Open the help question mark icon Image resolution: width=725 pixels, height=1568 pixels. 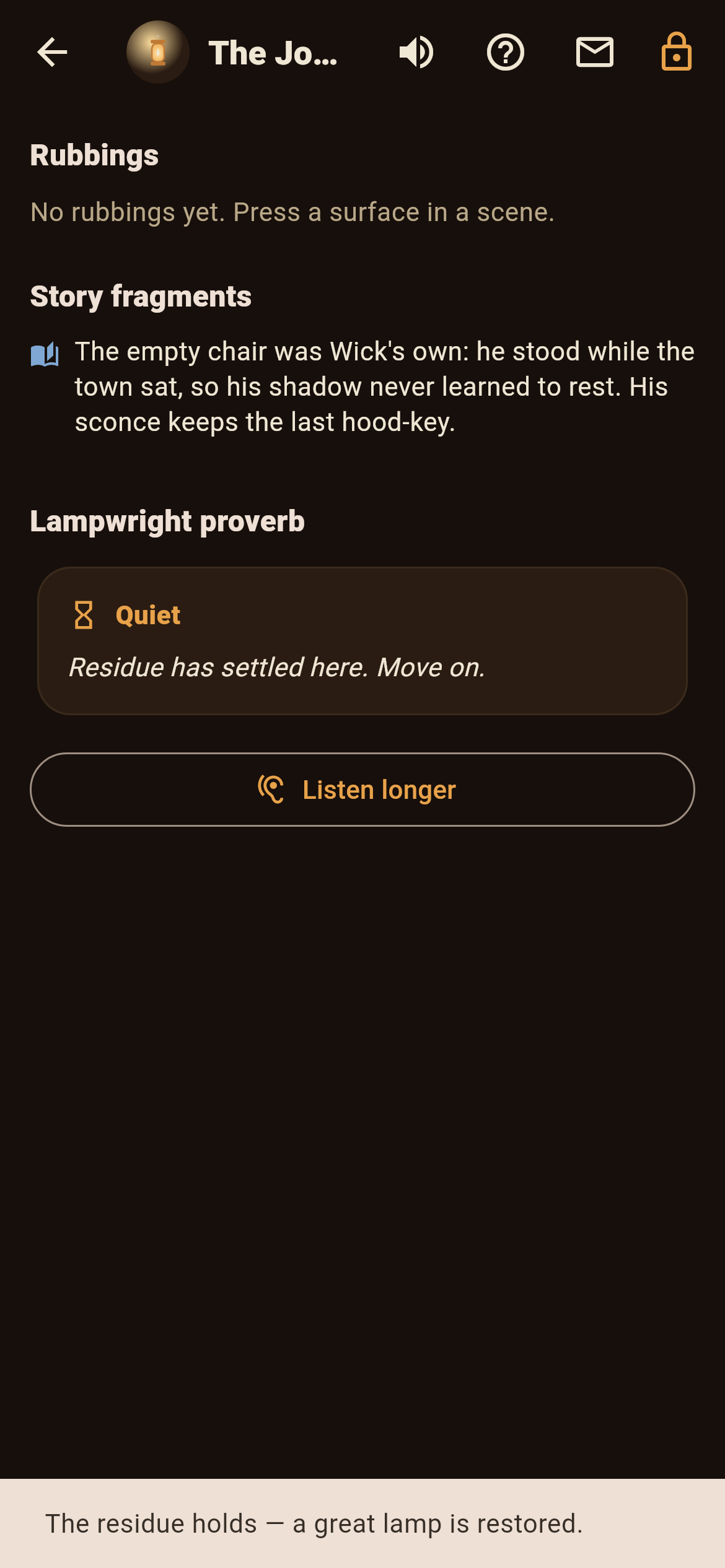(506, 52)
